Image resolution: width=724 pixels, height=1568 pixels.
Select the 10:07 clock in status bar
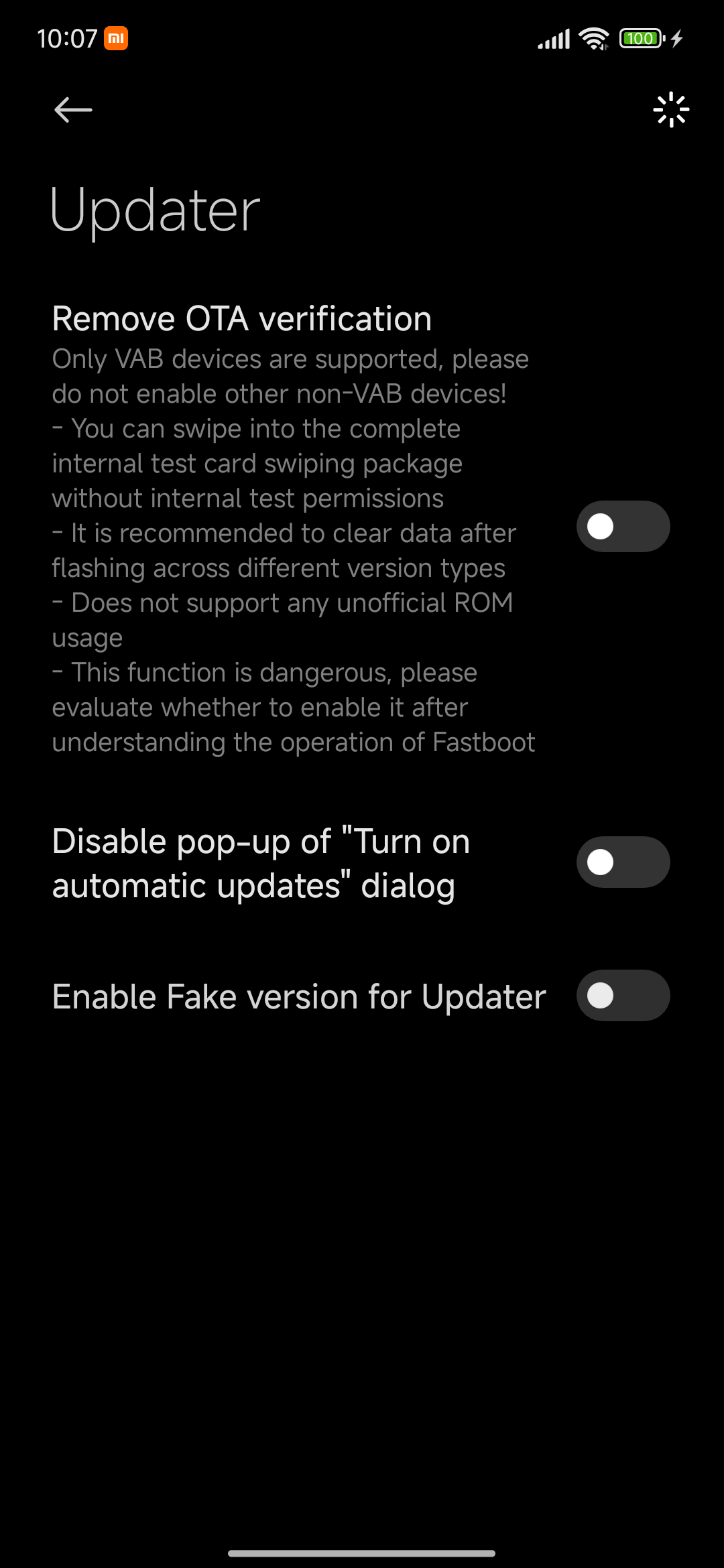[x=70, y=39]
